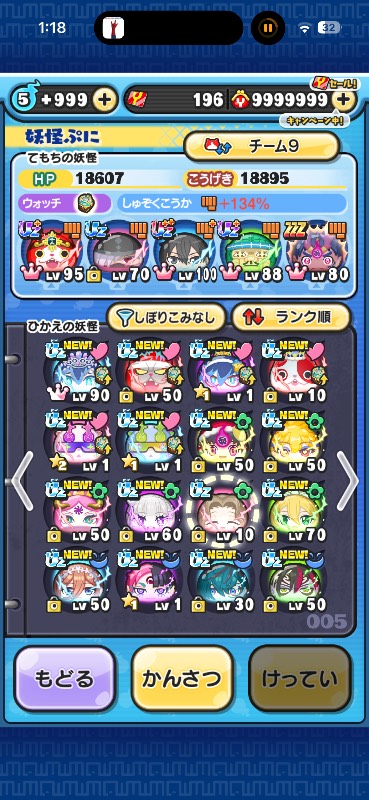Go to the previous page arrow
This screenshot has width=369, height=800.
(x=22, y=481)
